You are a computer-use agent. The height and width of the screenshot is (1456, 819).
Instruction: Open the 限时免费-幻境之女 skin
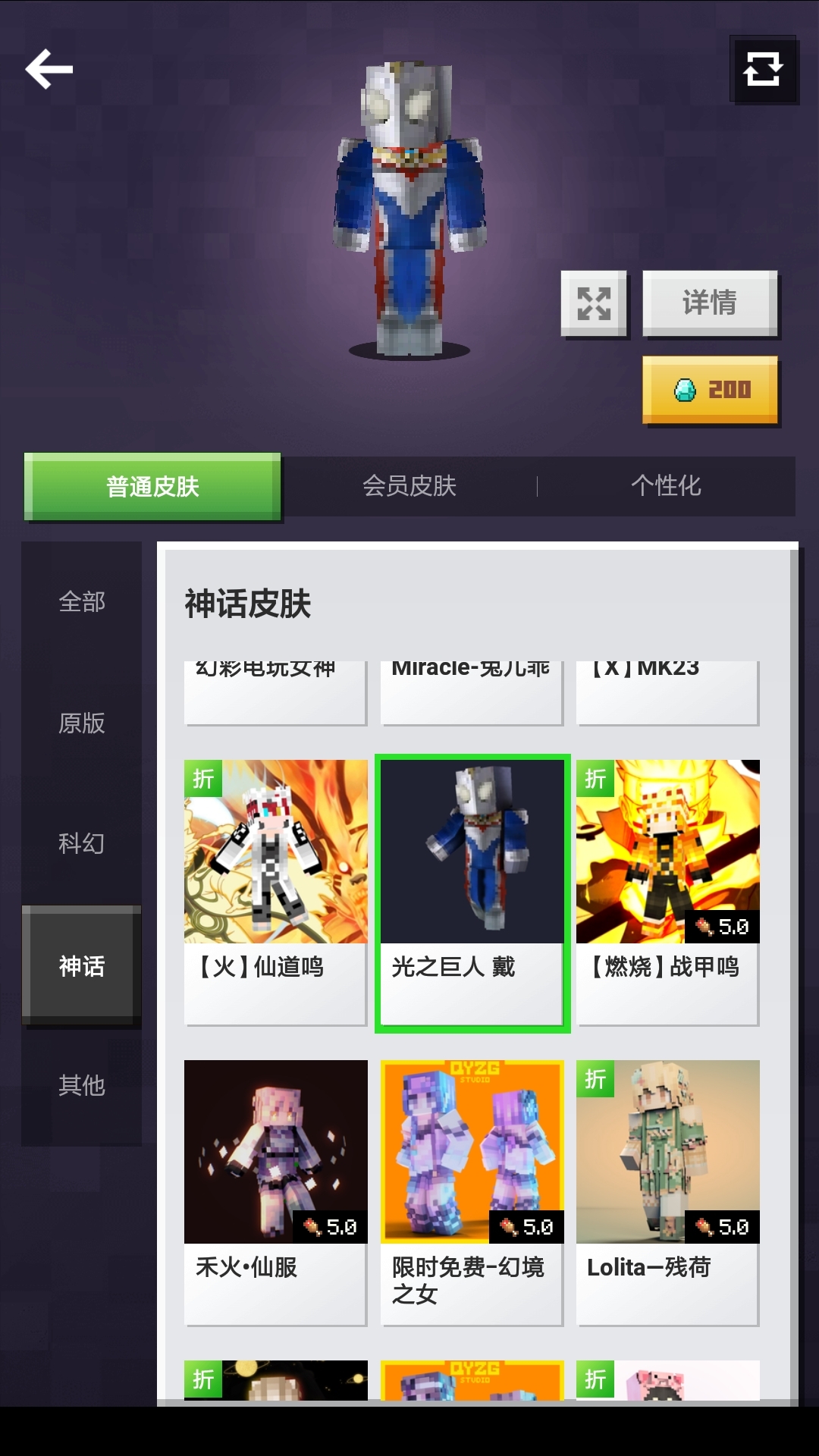coord(472,1191)
